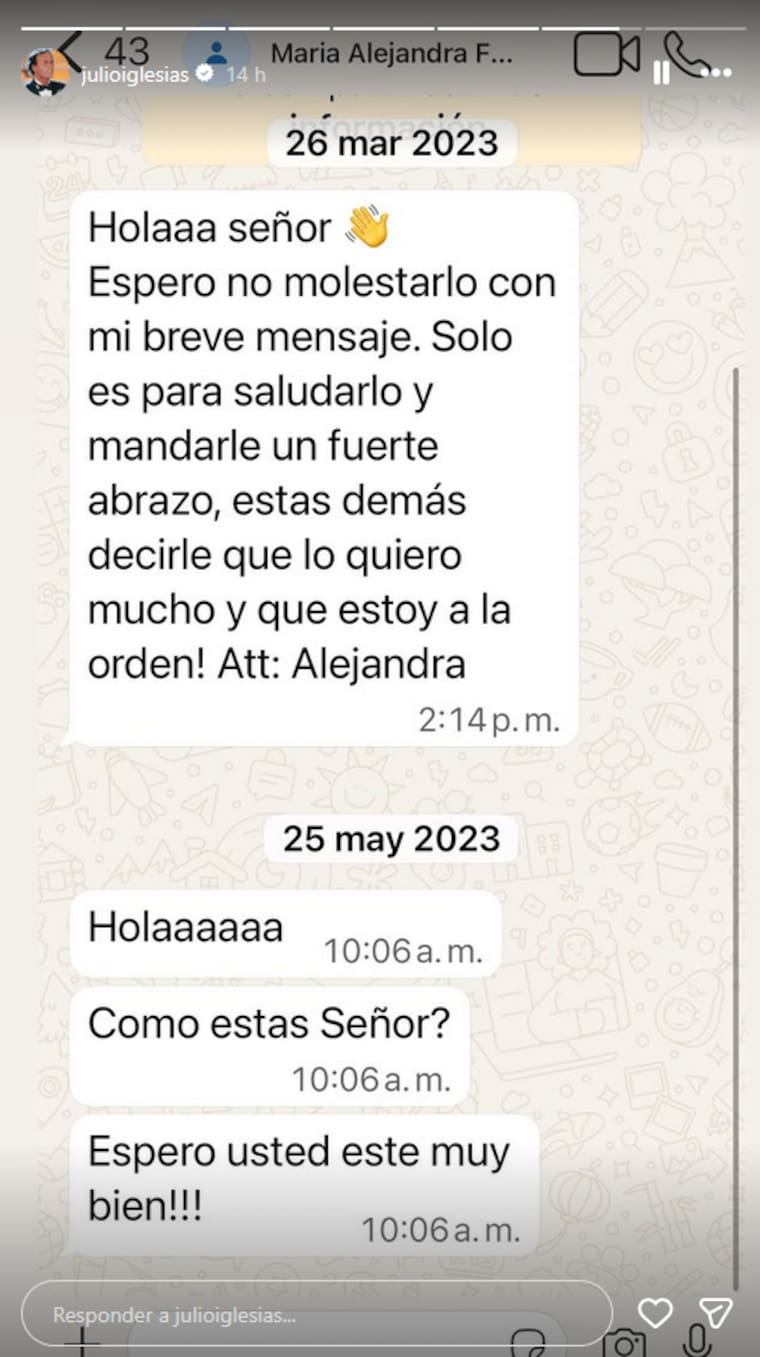Tap the Responder a julioiglesias reply field

pyautogui.click(x=316, y=1314)
